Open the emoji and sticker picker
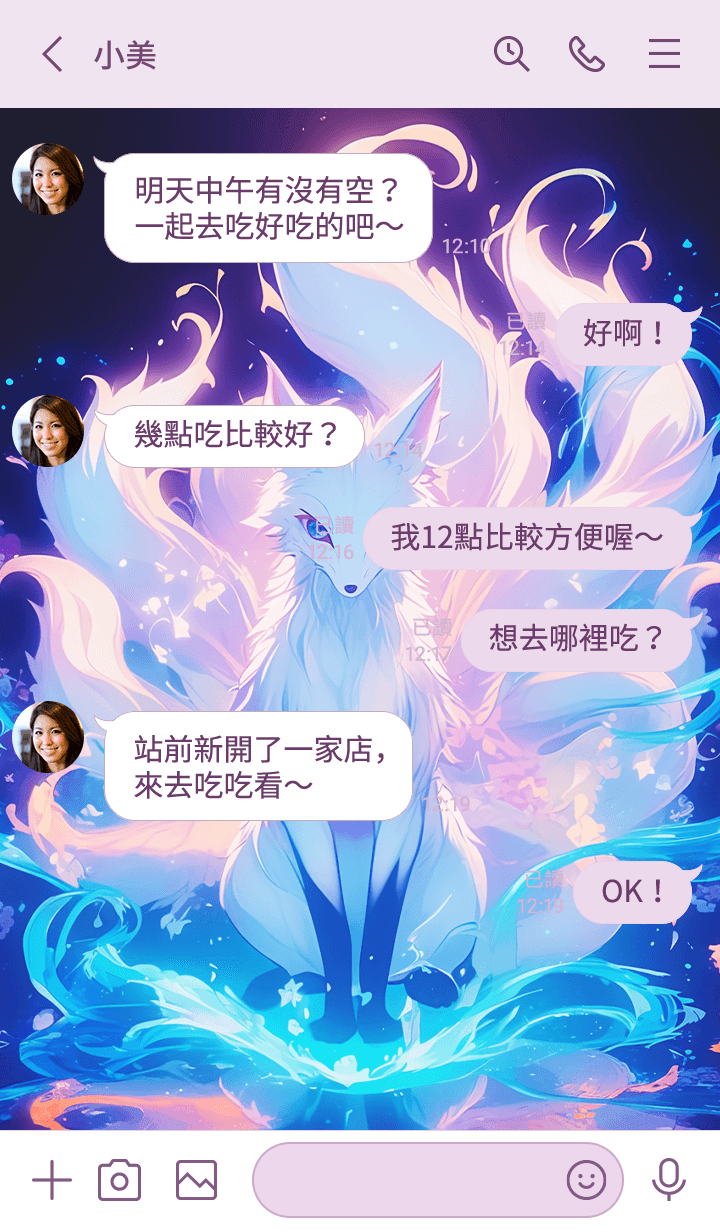This screenshot has width=720, height=1232. 586,1181
